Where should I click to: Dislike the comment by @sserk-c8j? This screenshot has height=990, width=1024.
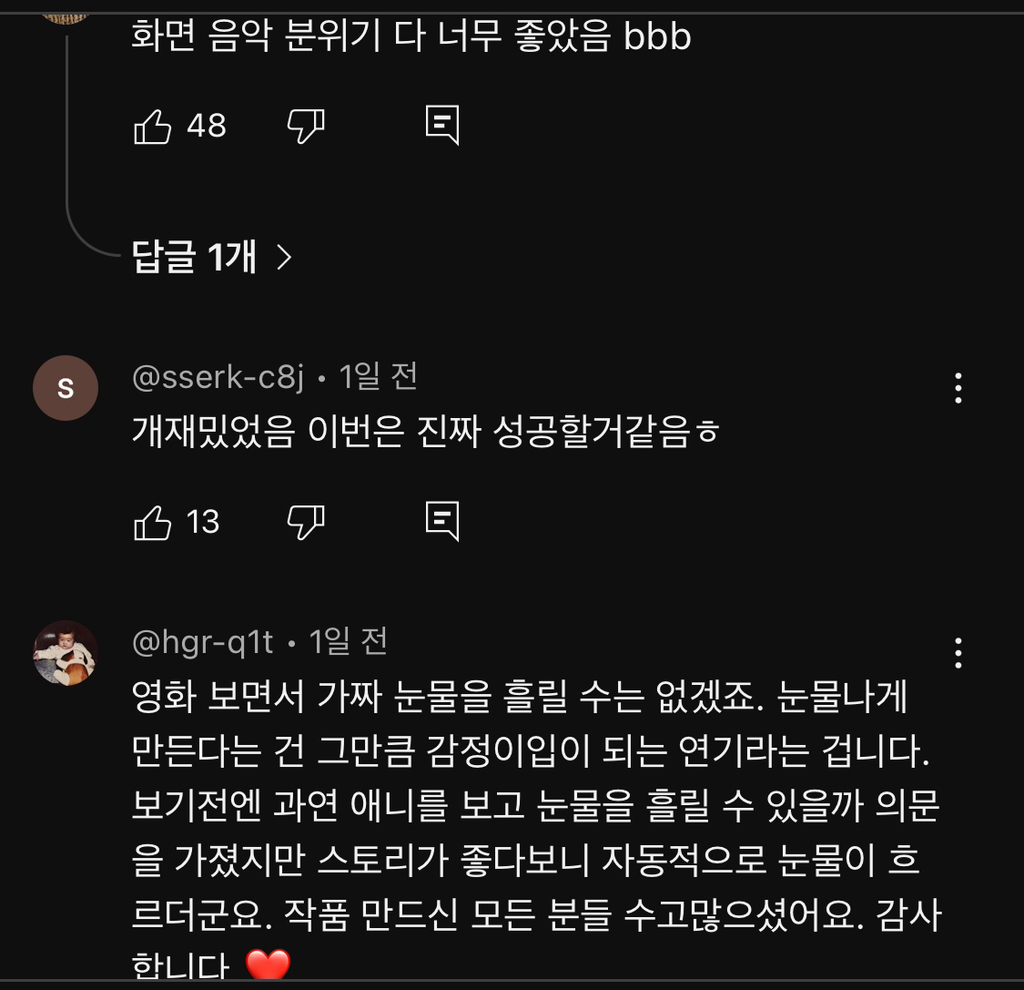tap(305, 521)
